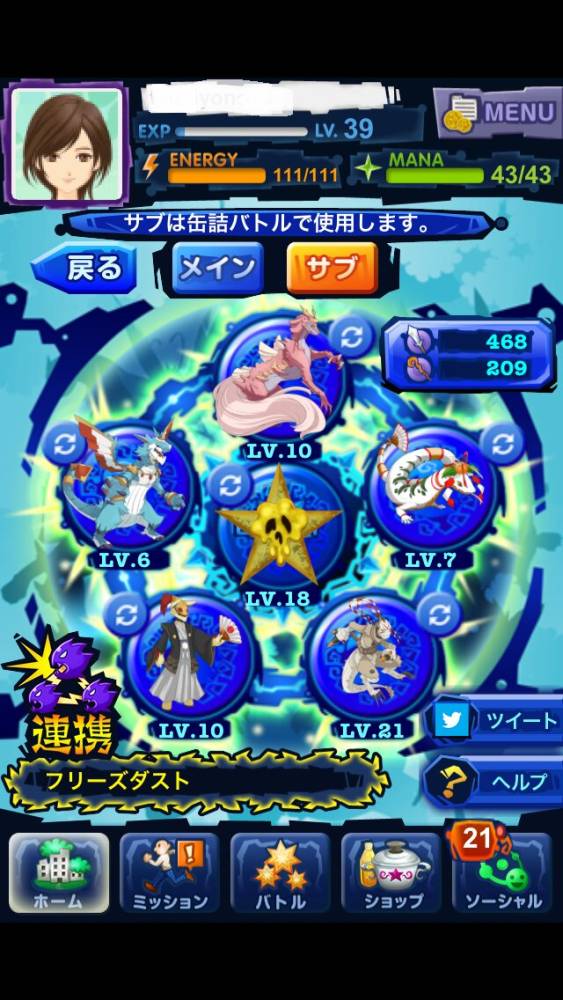Open the ミッション tab
The image size is (563, 1000).
tap(170, 872)
